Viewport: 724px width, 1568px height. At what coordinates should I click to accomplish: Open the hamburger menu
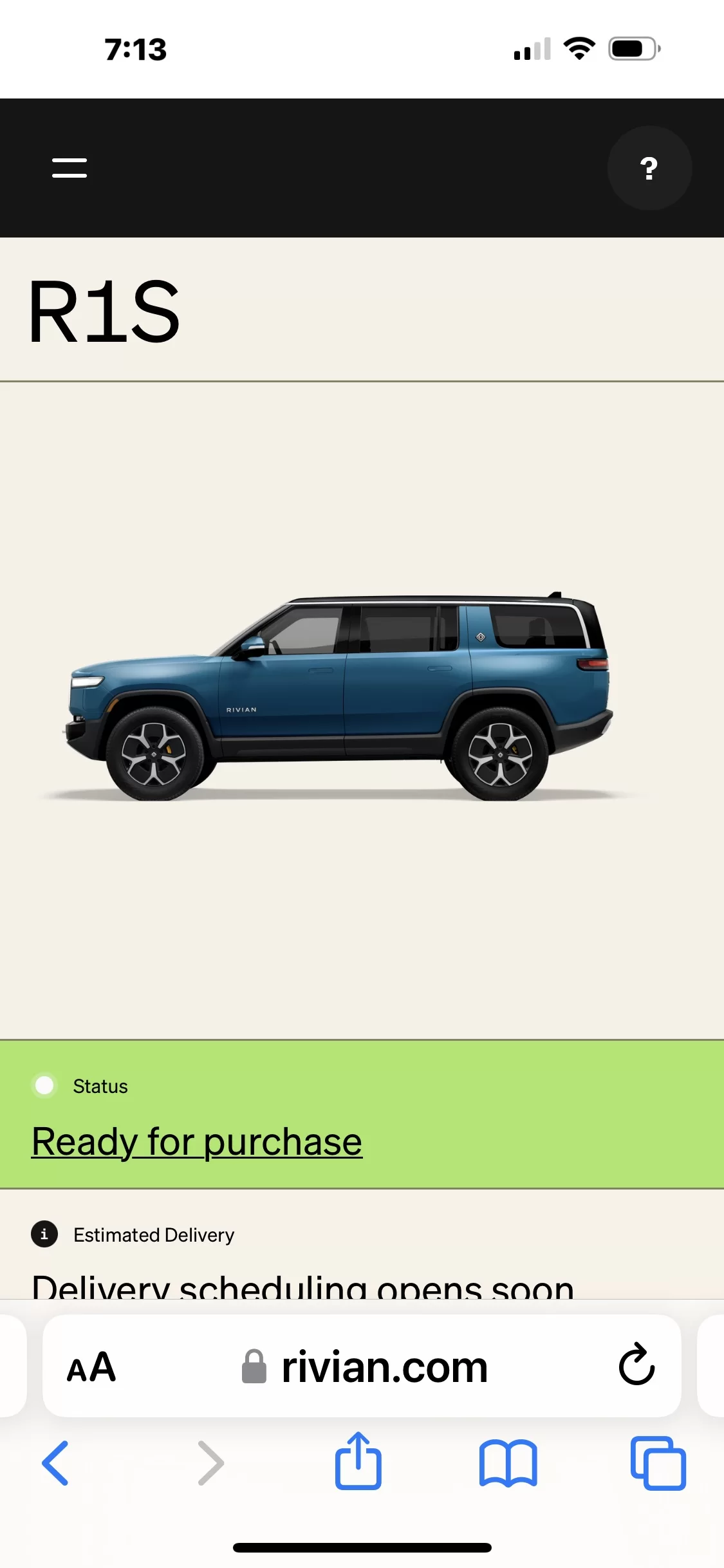70,168
